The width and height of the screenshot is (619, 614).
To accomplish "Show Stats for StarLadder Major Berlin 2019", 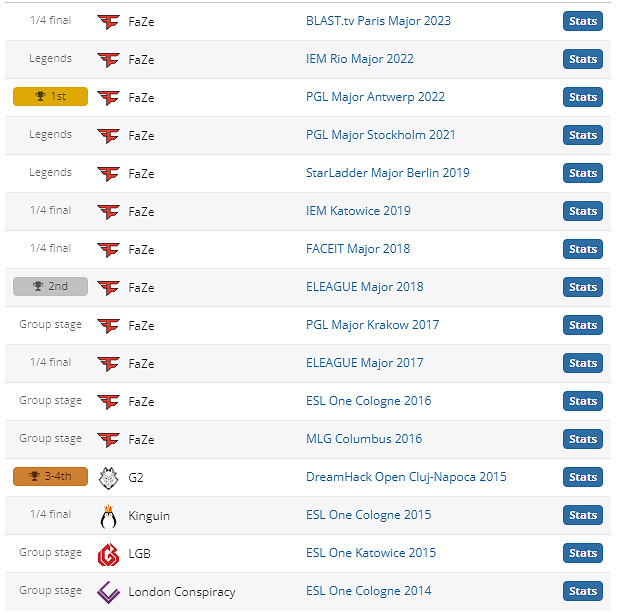I will click(x=582, y=173).
